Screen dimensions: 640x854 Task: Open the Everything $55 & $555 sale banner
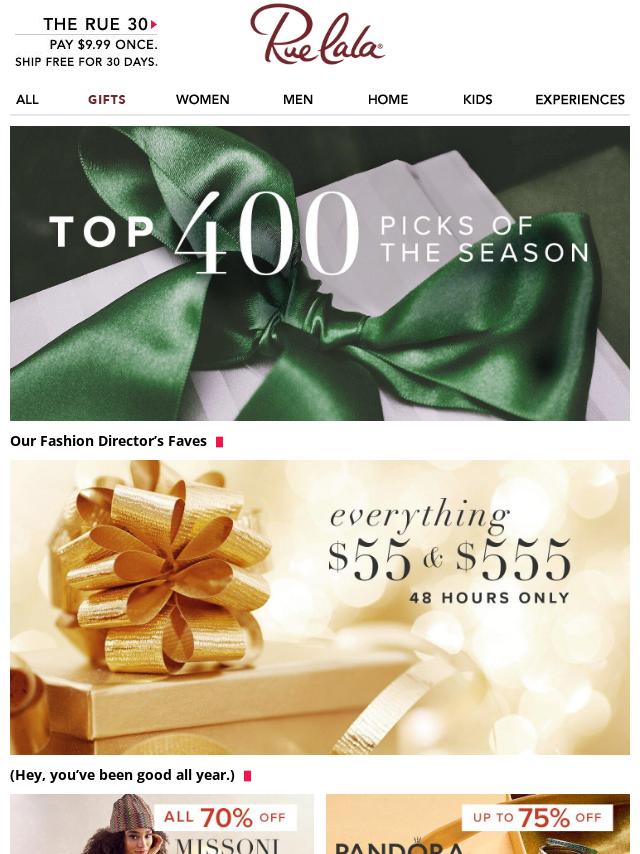click(320, 607)
